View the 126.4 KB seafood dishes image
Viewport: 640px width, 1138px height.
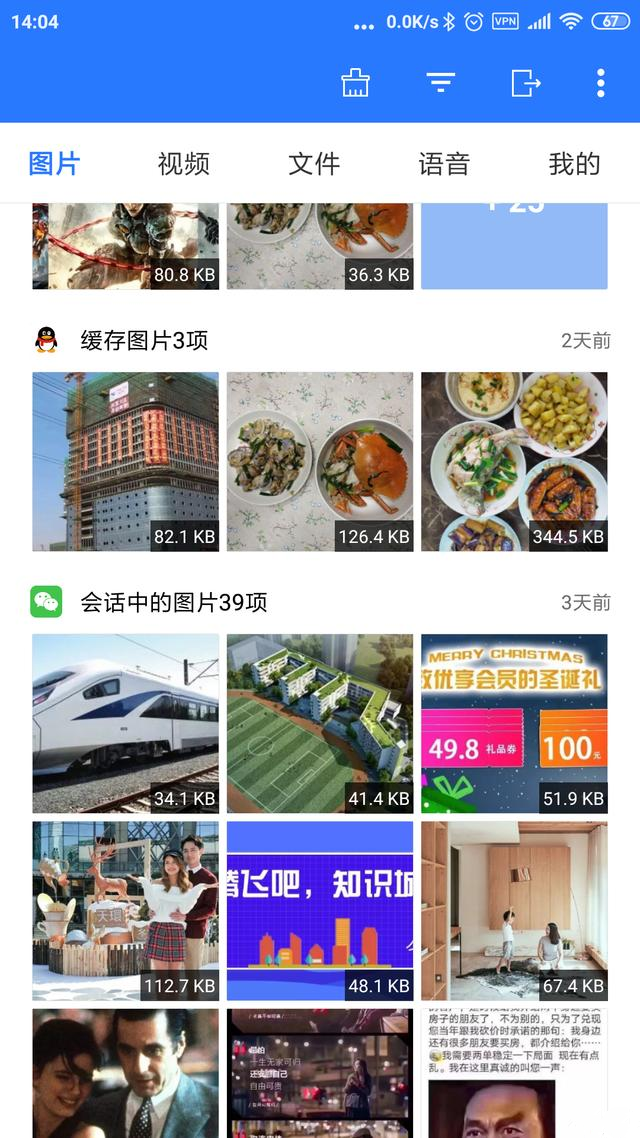[x=320, y=461]
